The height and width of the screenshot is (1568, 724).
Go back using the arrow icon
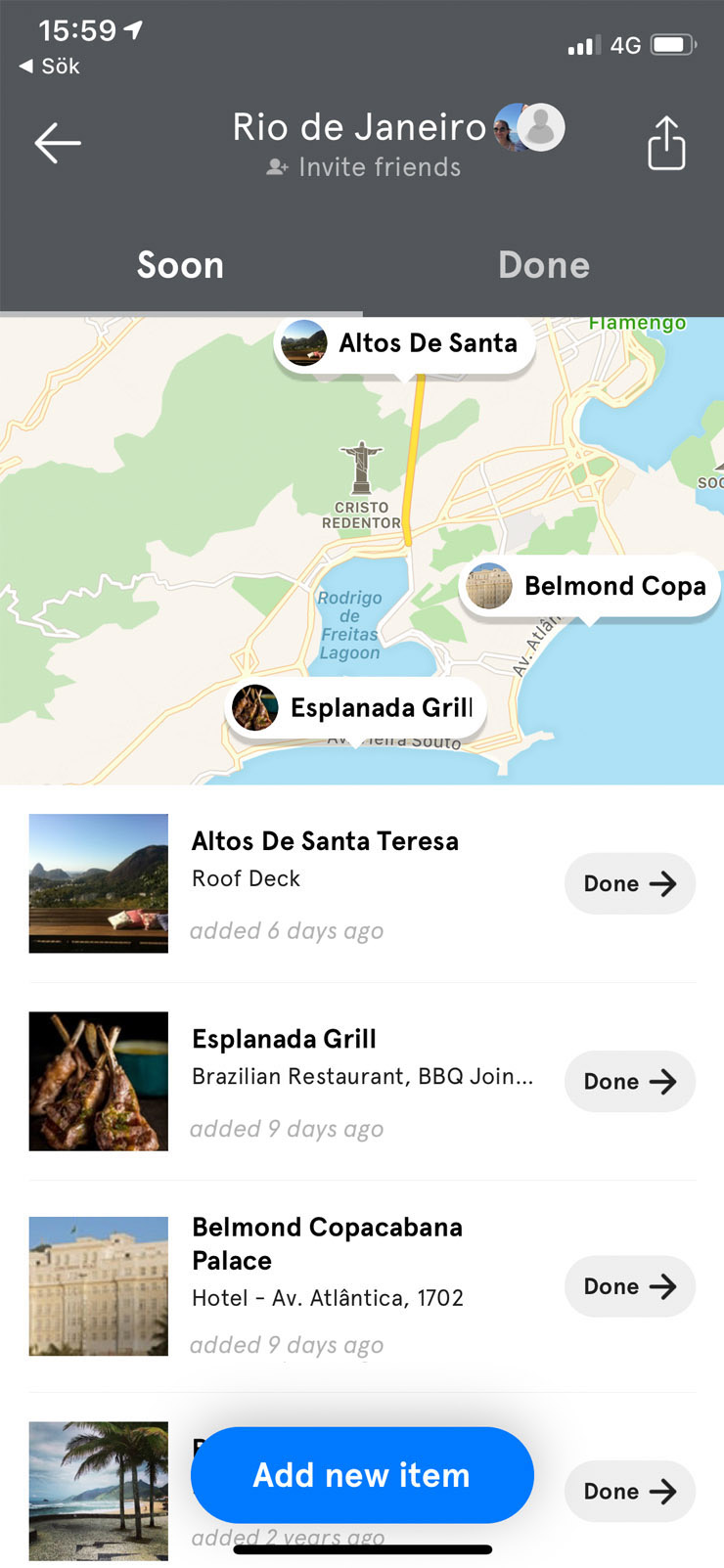[x=58, y=143]
